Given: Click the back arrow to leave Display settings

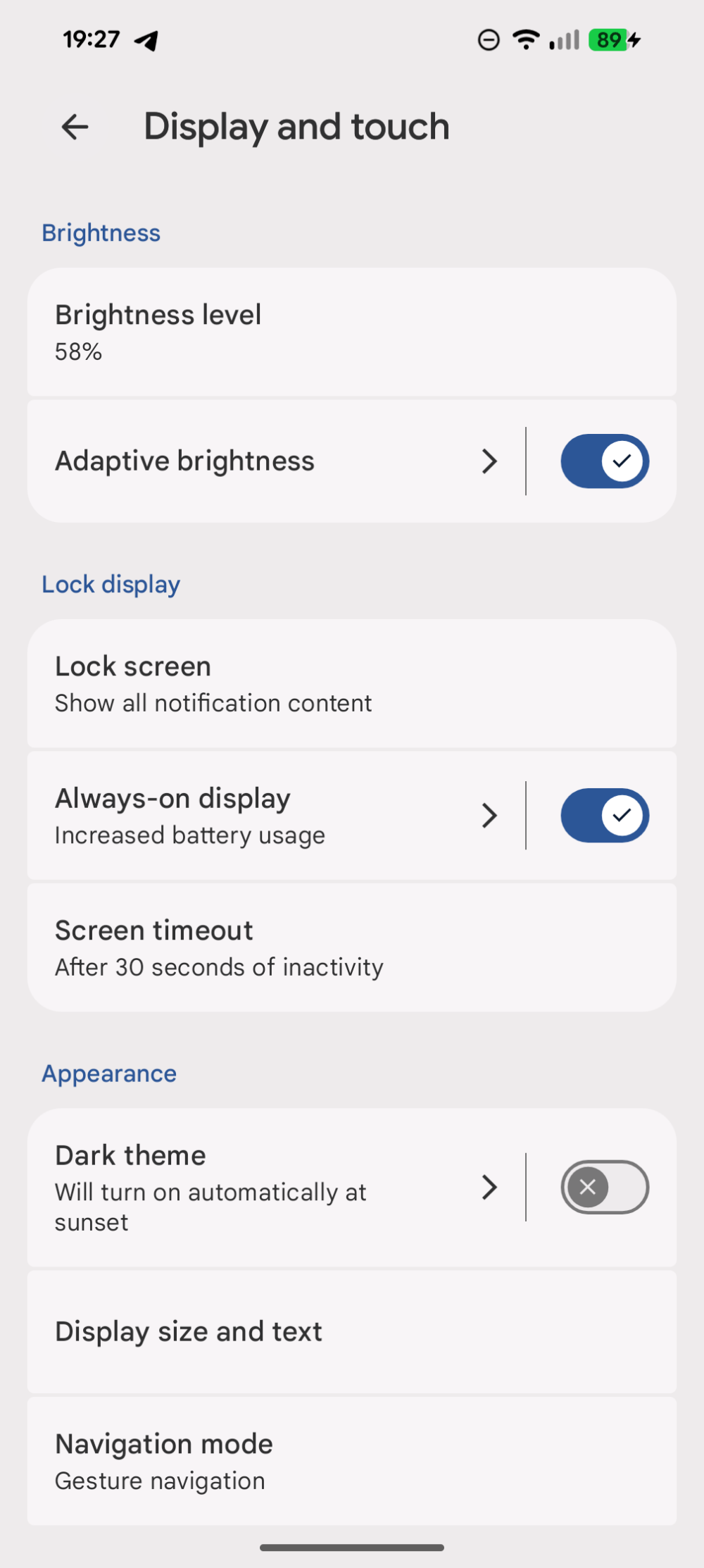Looking at the screenshot, I should (74, 127).
